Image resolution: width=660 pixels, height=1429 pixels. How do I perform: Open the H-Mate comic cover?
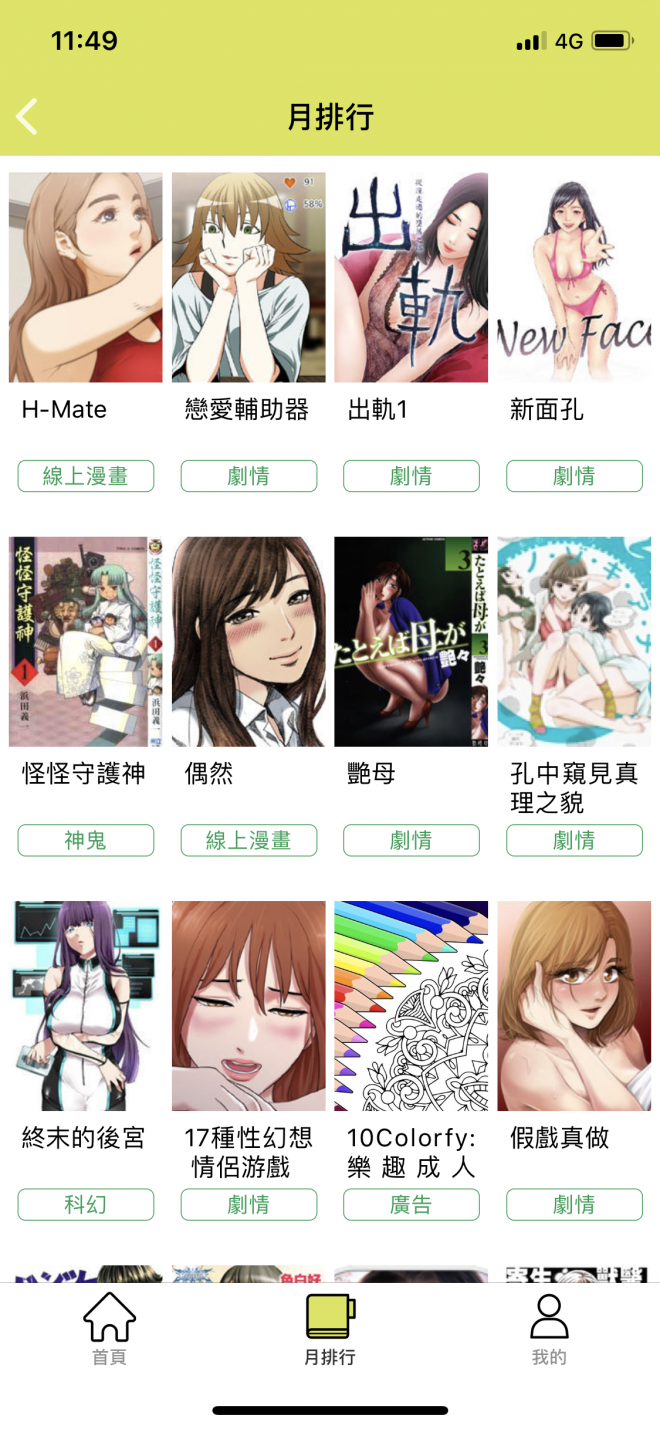[86, 278]
